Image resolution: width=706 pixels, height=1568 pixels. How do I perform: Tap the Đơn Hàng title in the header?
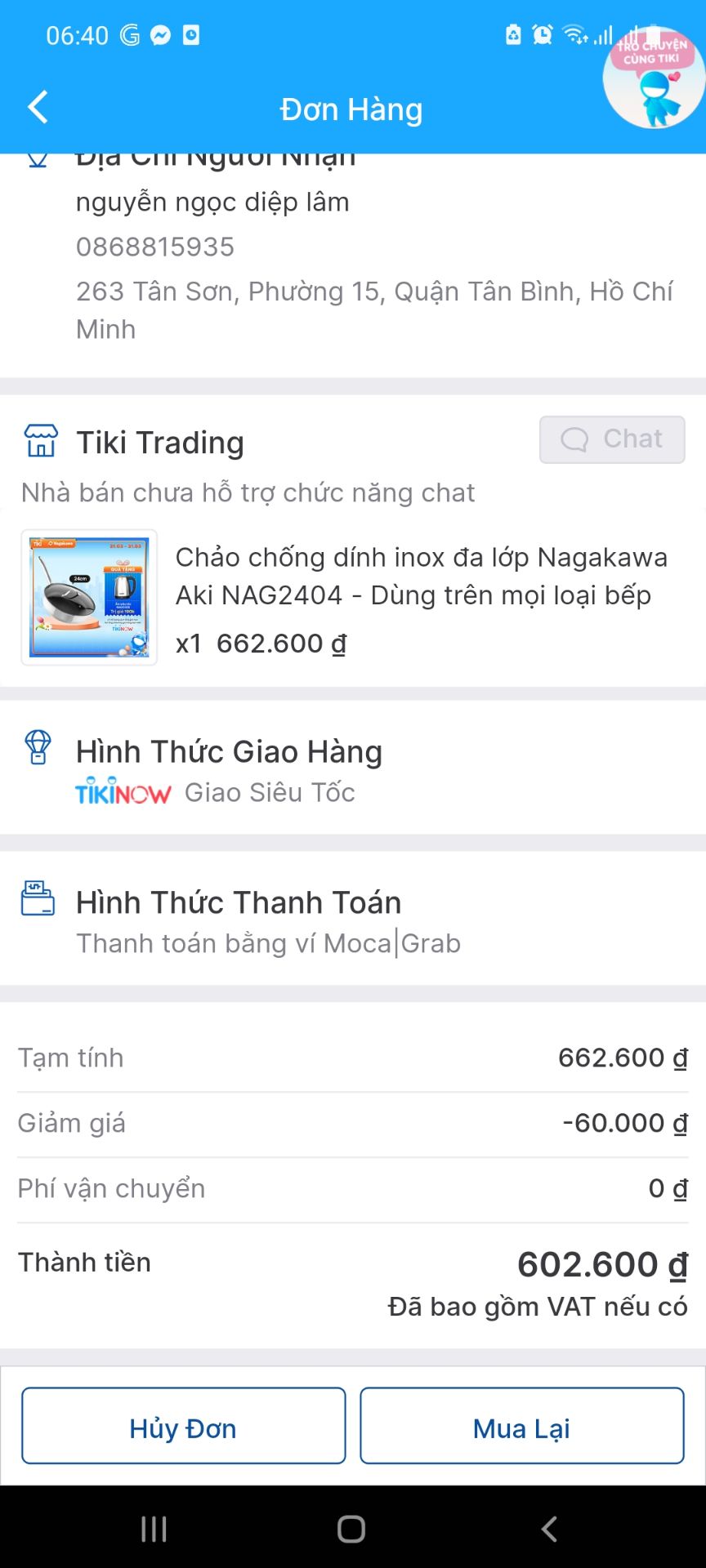(351, 109)
